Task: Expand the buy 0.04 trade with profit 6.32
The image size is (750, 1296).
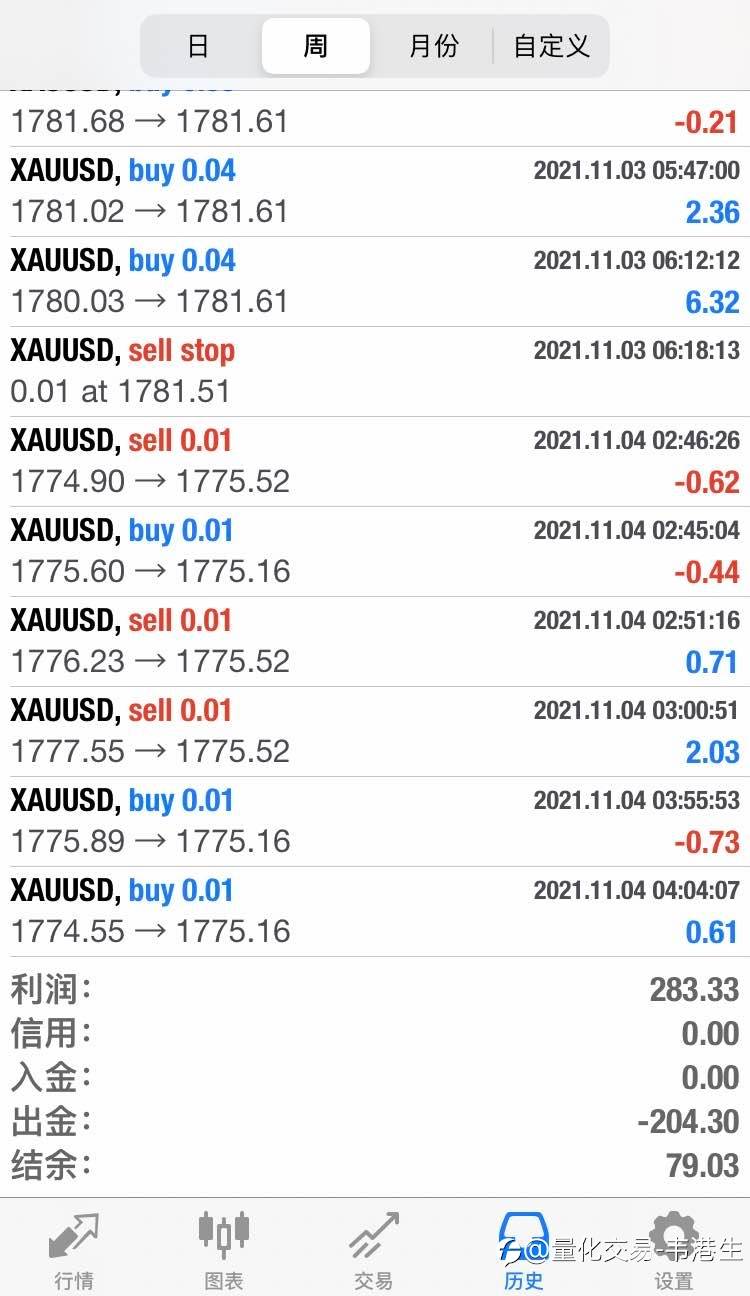Action: pos(375,282)
